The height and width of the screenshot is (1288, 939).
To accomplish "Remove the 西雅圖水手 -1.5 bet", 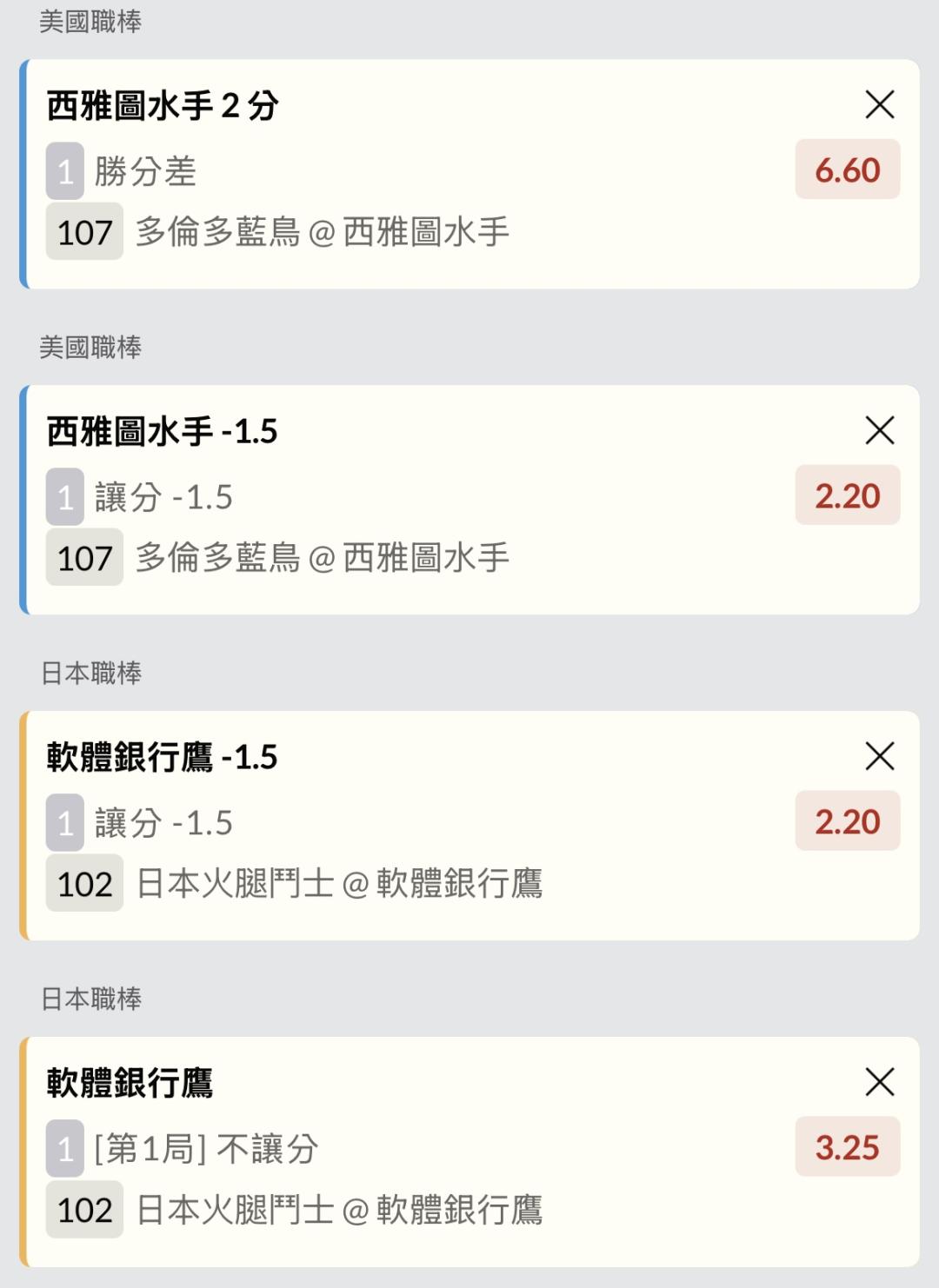I will click(x=880, y=430).
